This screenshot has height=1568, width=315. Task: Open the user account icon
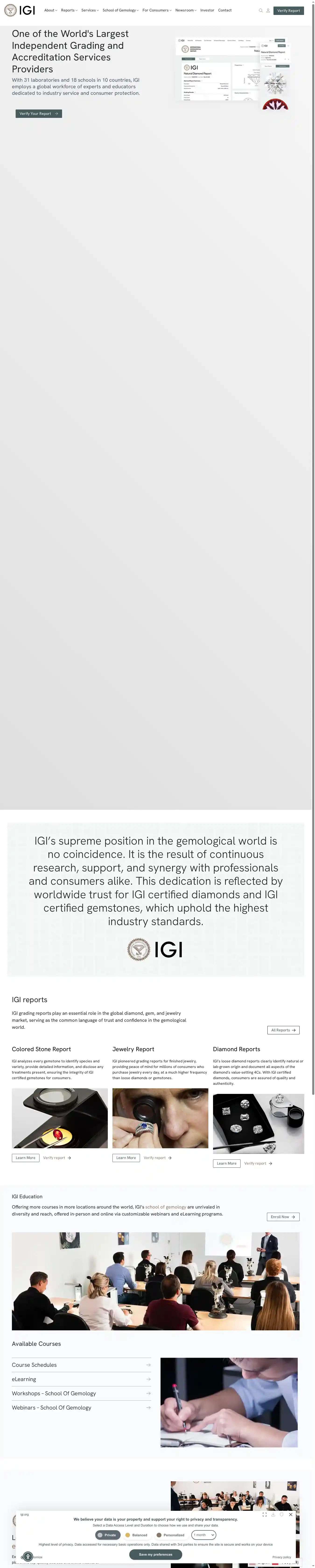point(268,10)
